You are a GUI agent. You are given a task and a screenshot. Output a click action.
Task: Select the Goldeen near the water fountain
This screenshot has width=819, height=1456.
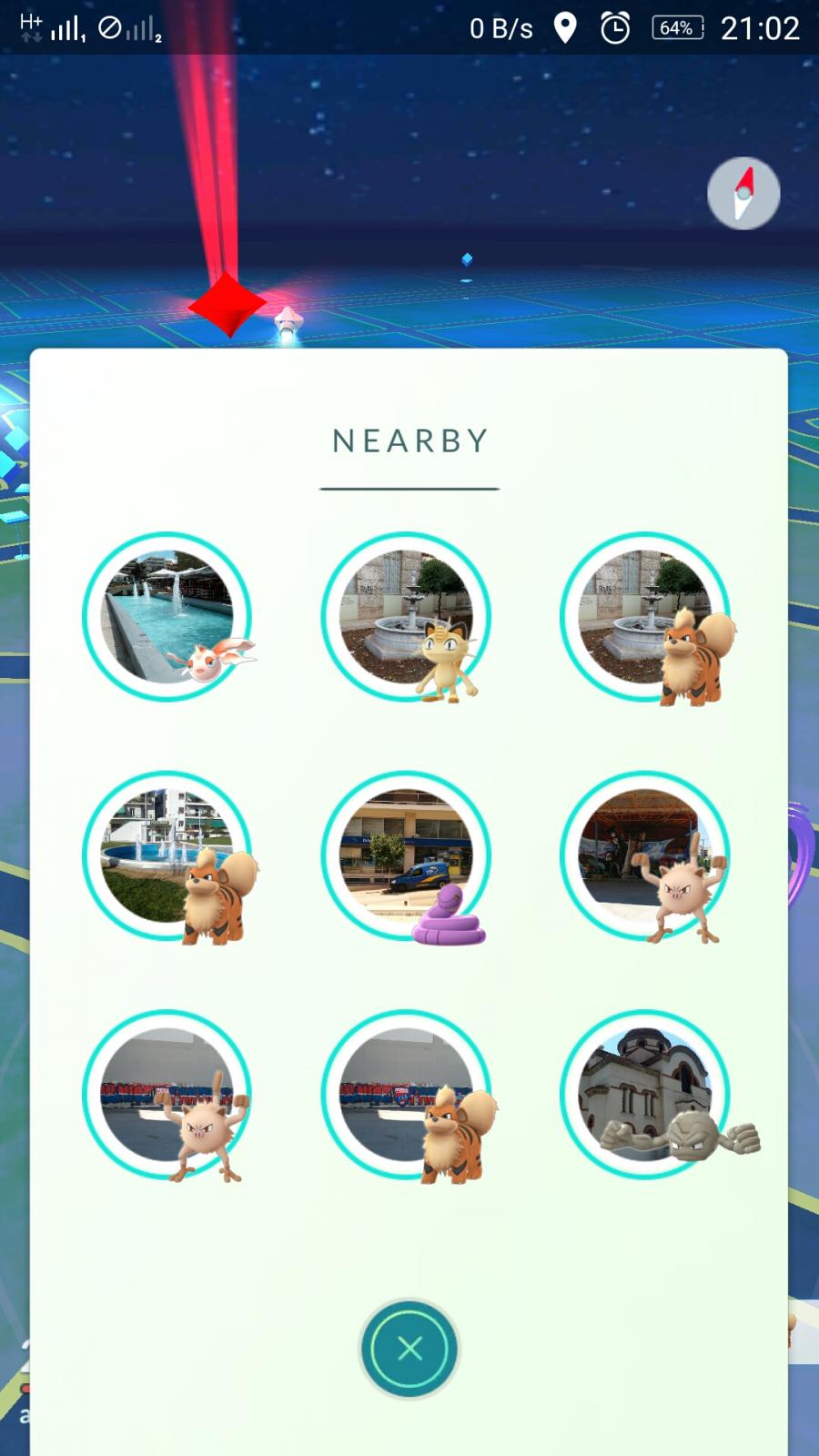pos(167,617)
